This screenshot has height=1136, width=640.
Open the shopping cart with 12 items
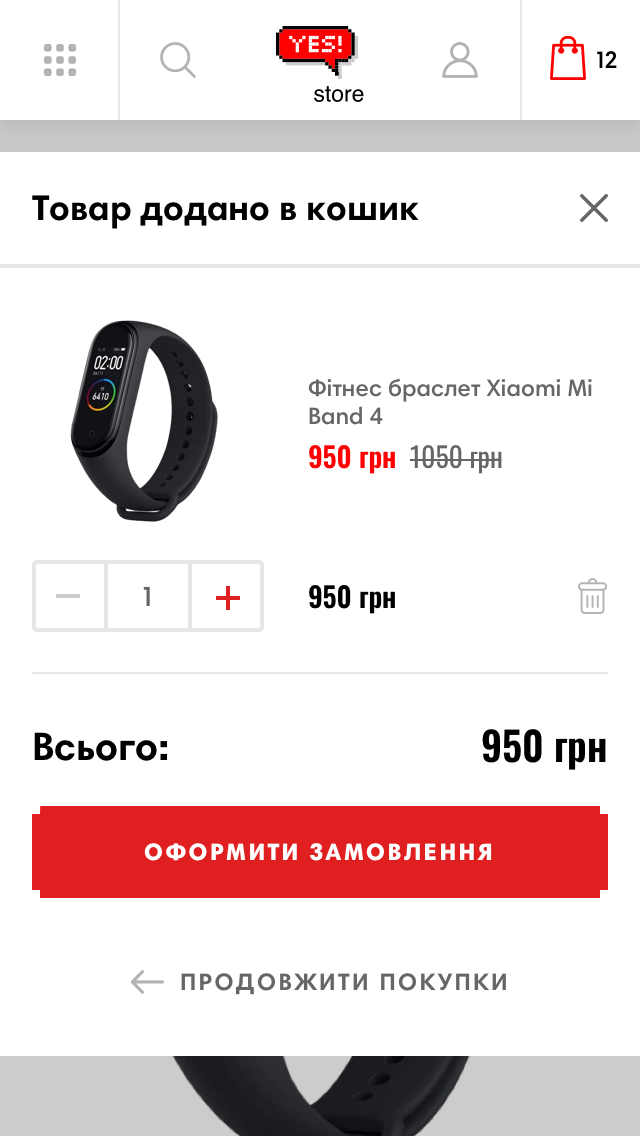[x=581, y=60]
